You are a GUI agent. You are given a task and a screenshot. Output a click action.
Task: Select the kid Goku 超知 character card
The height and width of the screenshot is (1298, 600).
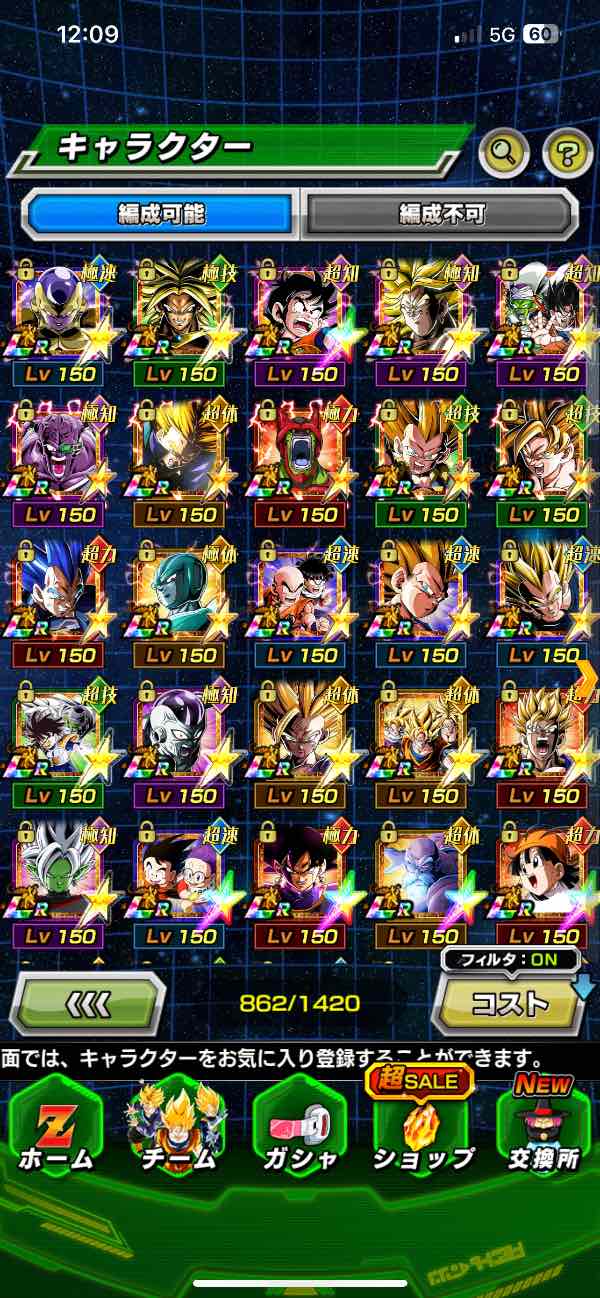tap(301, 320)
